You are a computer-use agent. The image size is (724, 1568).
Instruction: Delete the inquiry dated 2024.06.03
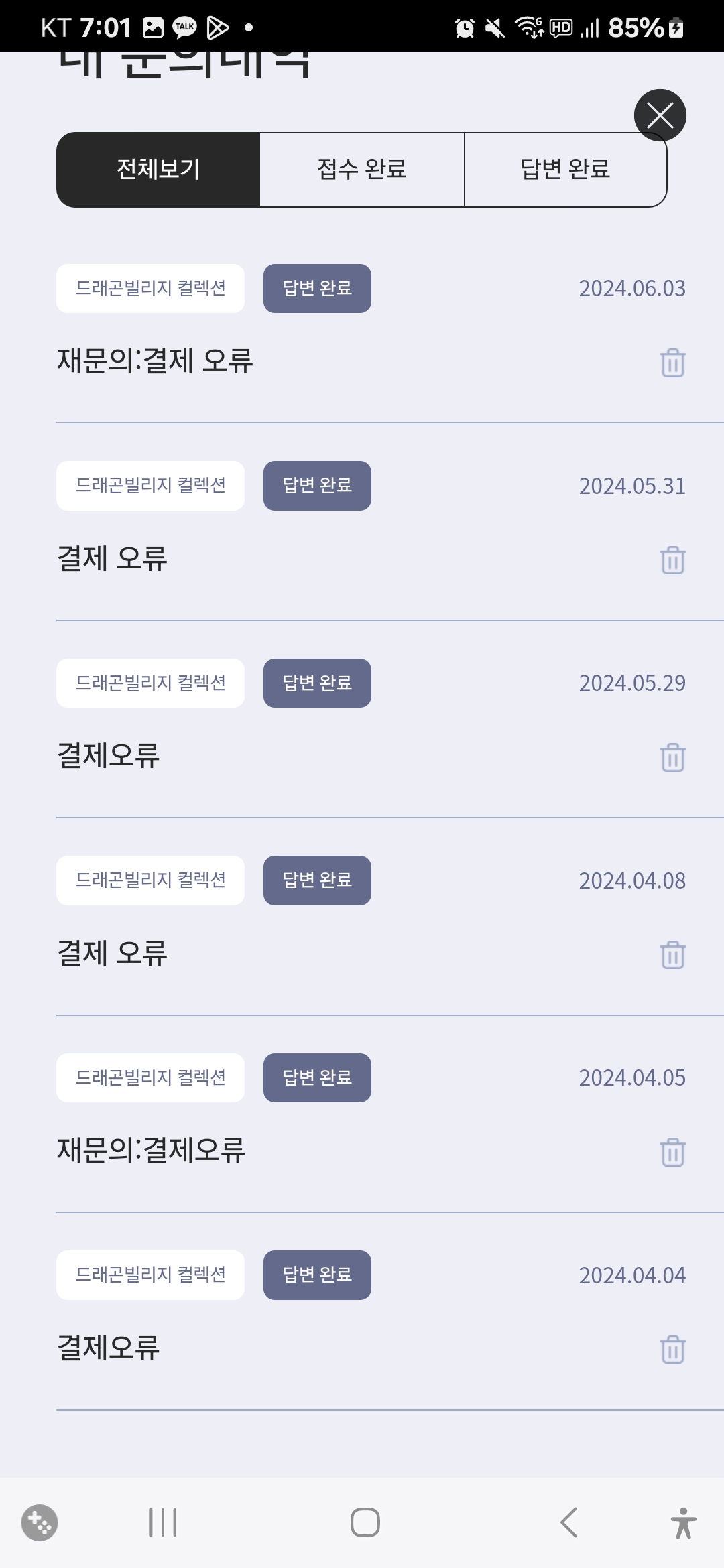[672, 363]
